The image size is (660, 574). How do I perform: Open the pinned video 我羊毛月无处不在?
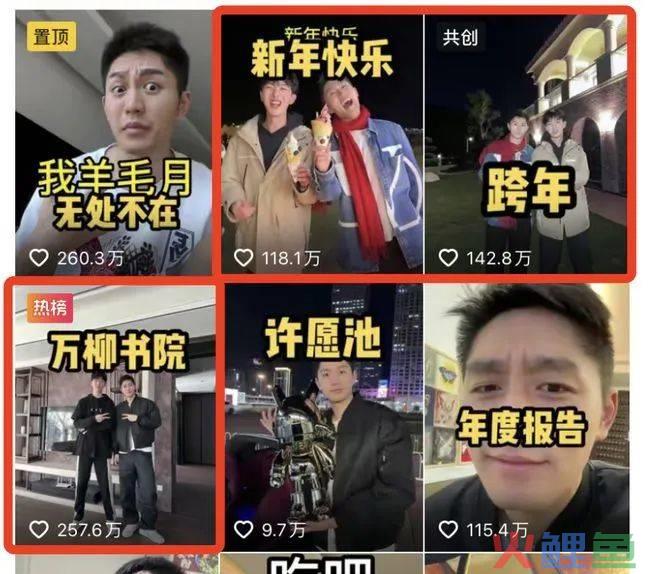(x=113, y=145)
